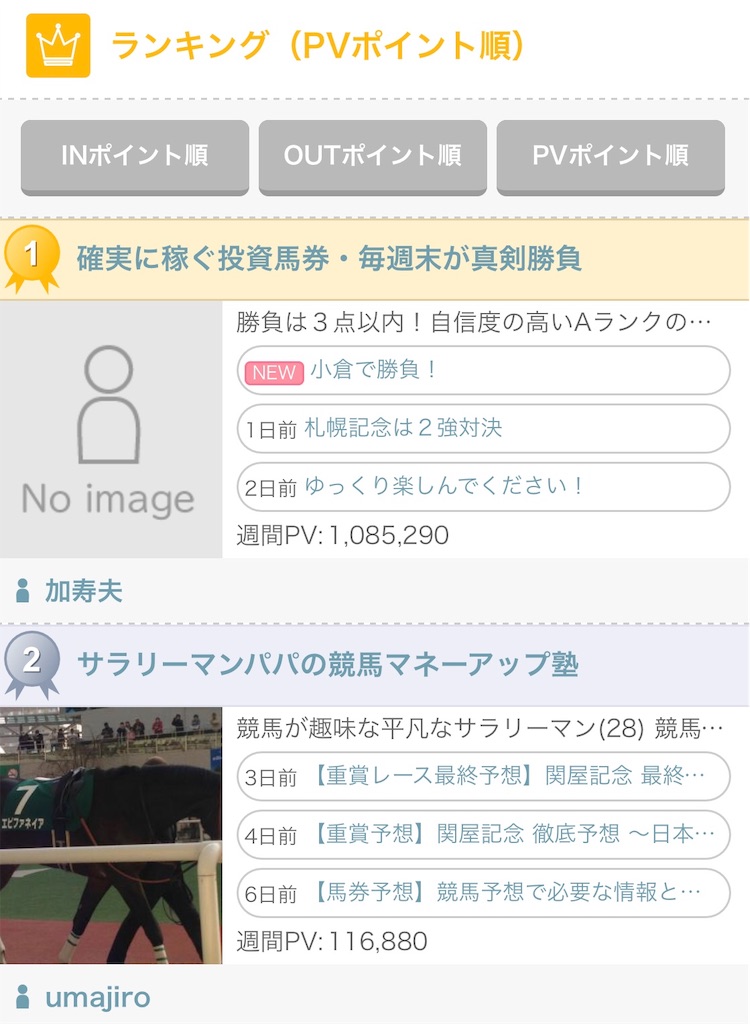Select the PVポイント順 sort button

pos(611,157)
